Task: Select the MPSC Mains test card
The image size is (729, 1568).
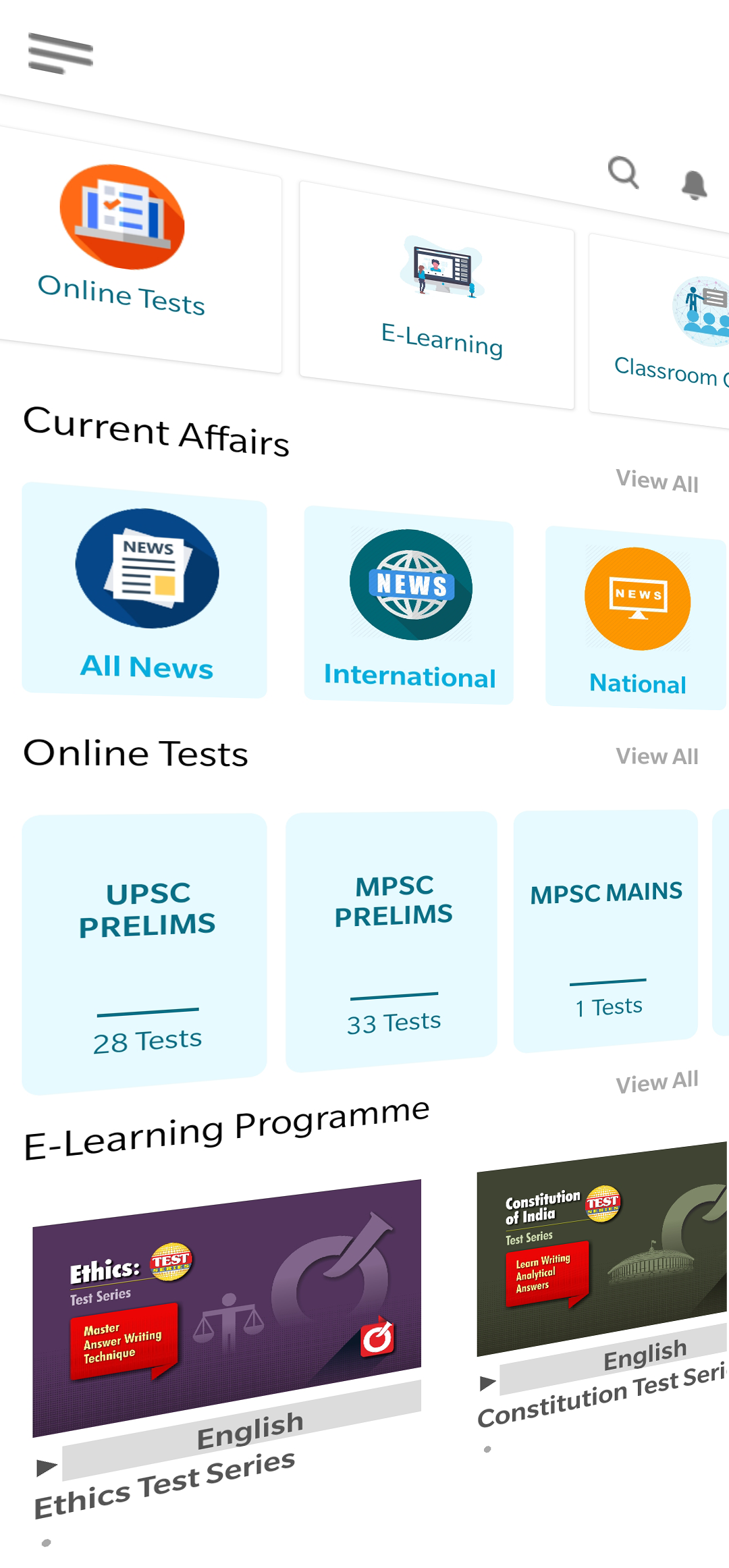Action: click(x=605, y=931)
